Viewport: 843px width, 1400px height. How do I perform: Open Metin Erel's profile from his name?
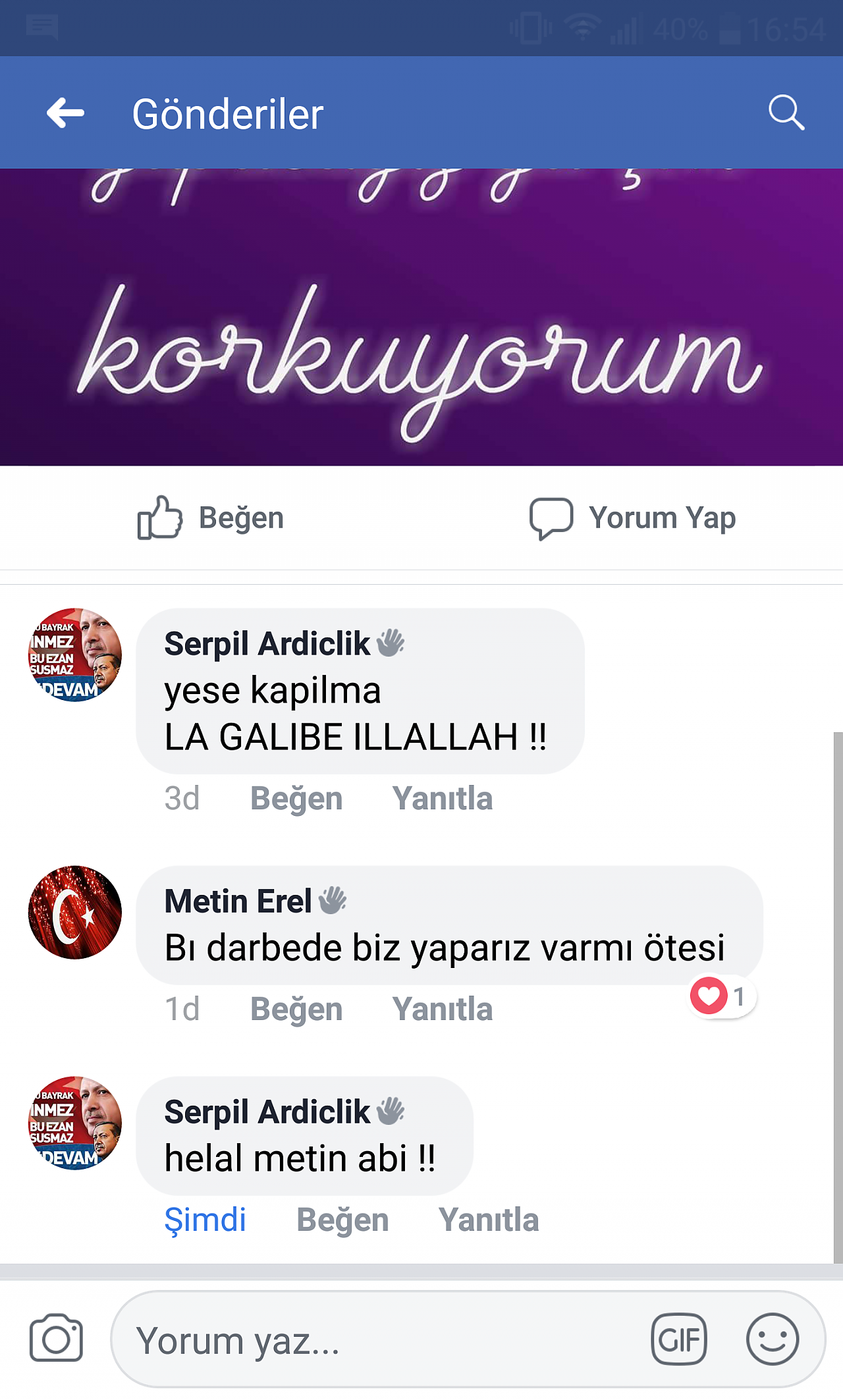point(238,901)
